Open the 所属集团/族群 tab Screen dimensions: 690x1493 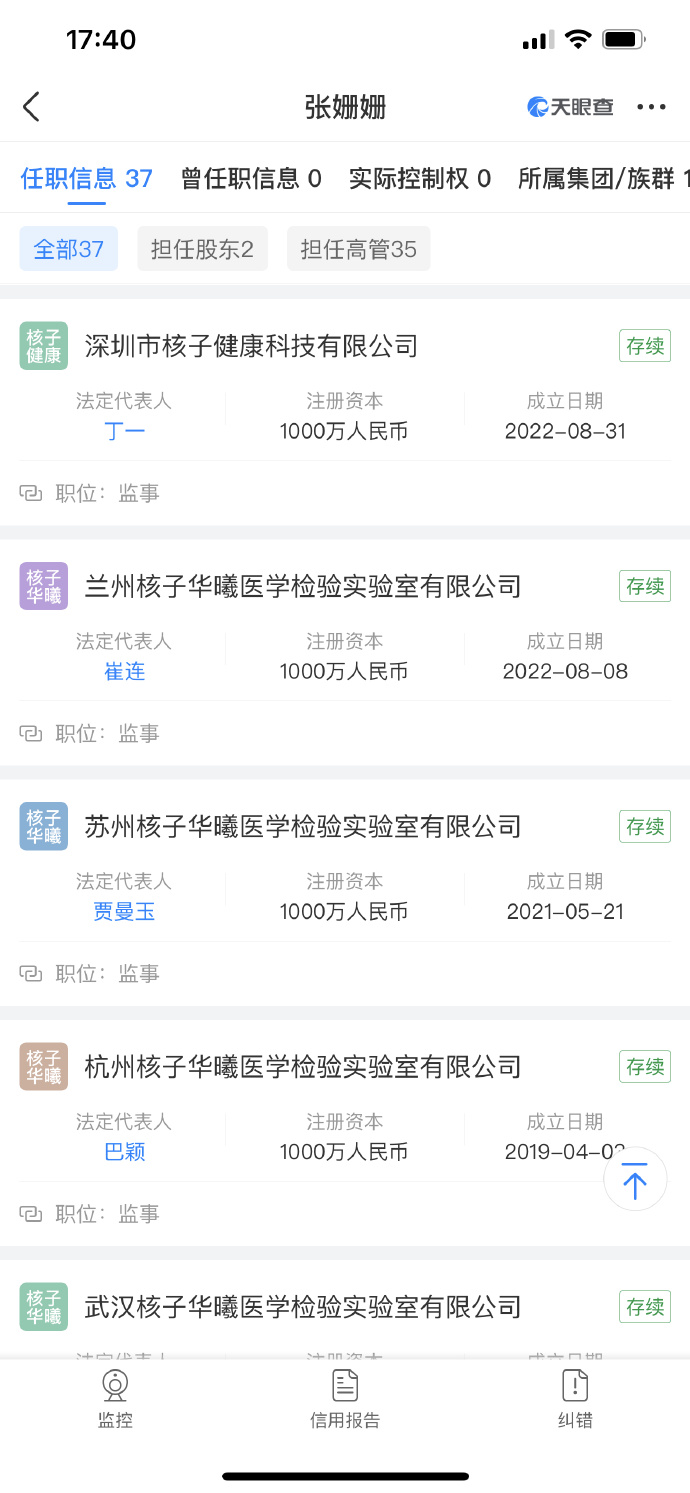[x=604, y=179]
